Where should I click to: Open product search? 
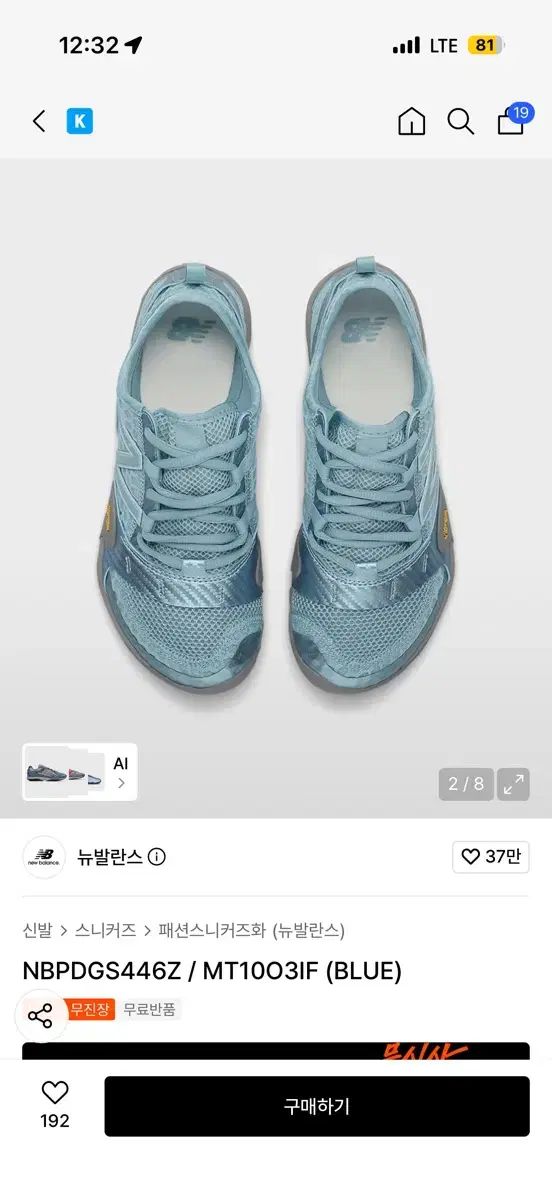[461, 122]
